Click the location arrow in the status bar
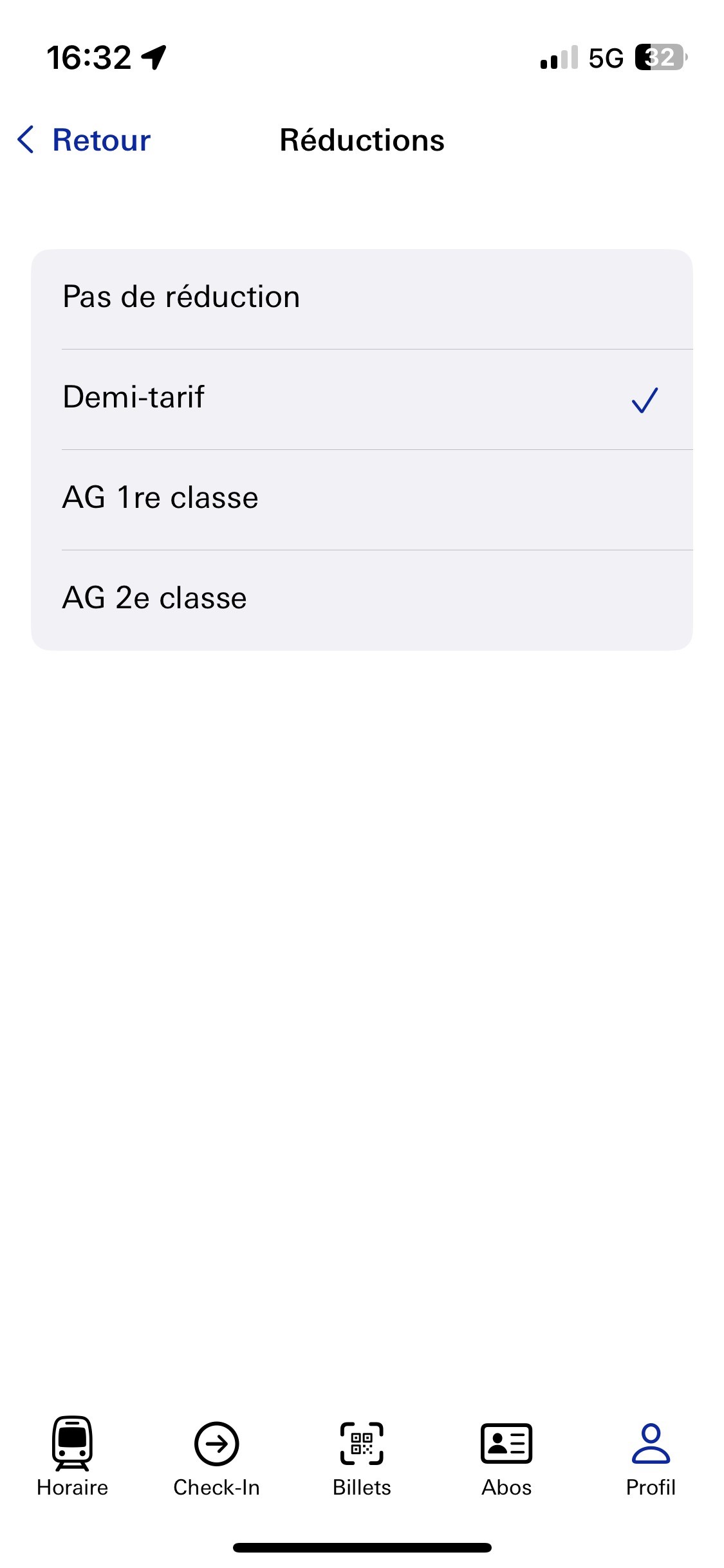724x1568 pixels. [152, 58]
